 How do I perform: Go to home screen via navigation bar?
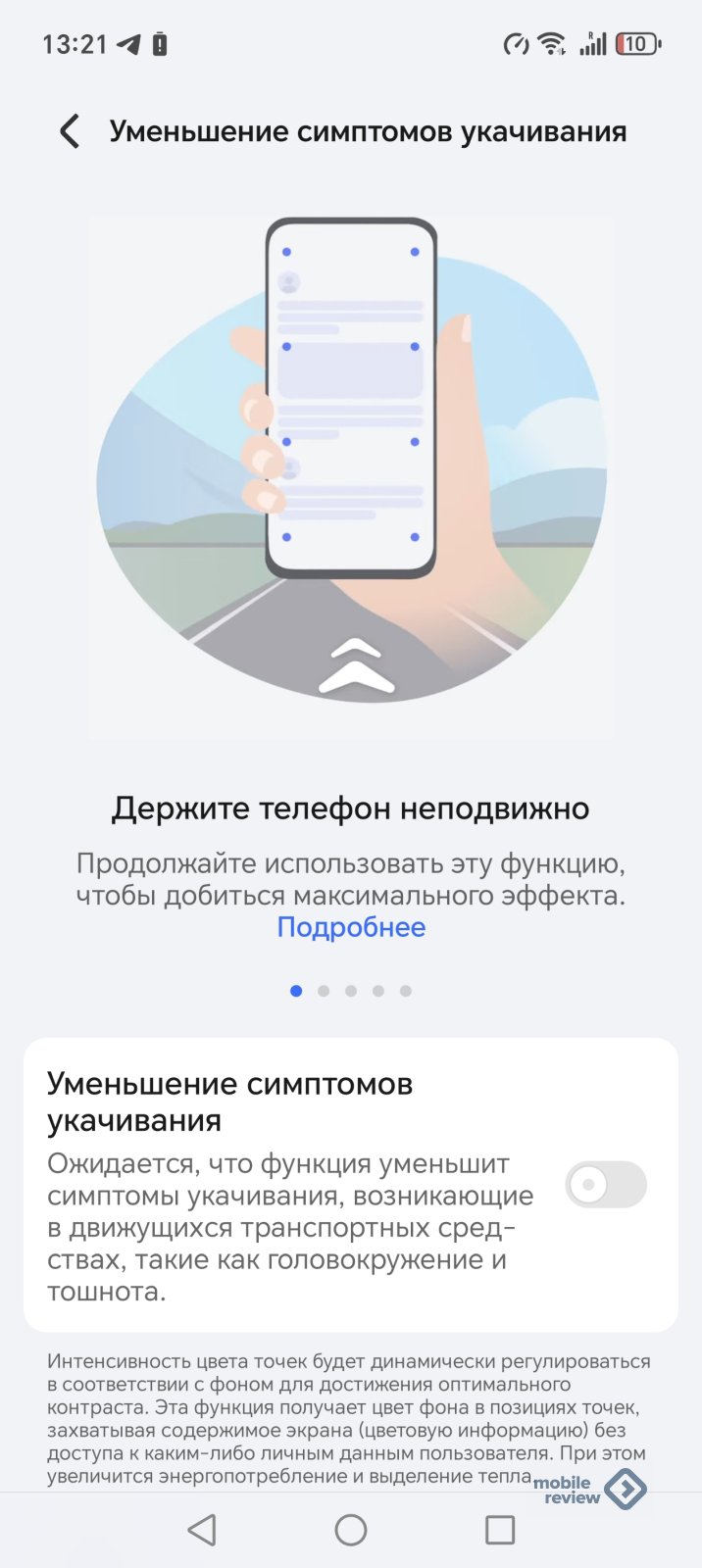tap(351, 1530)
